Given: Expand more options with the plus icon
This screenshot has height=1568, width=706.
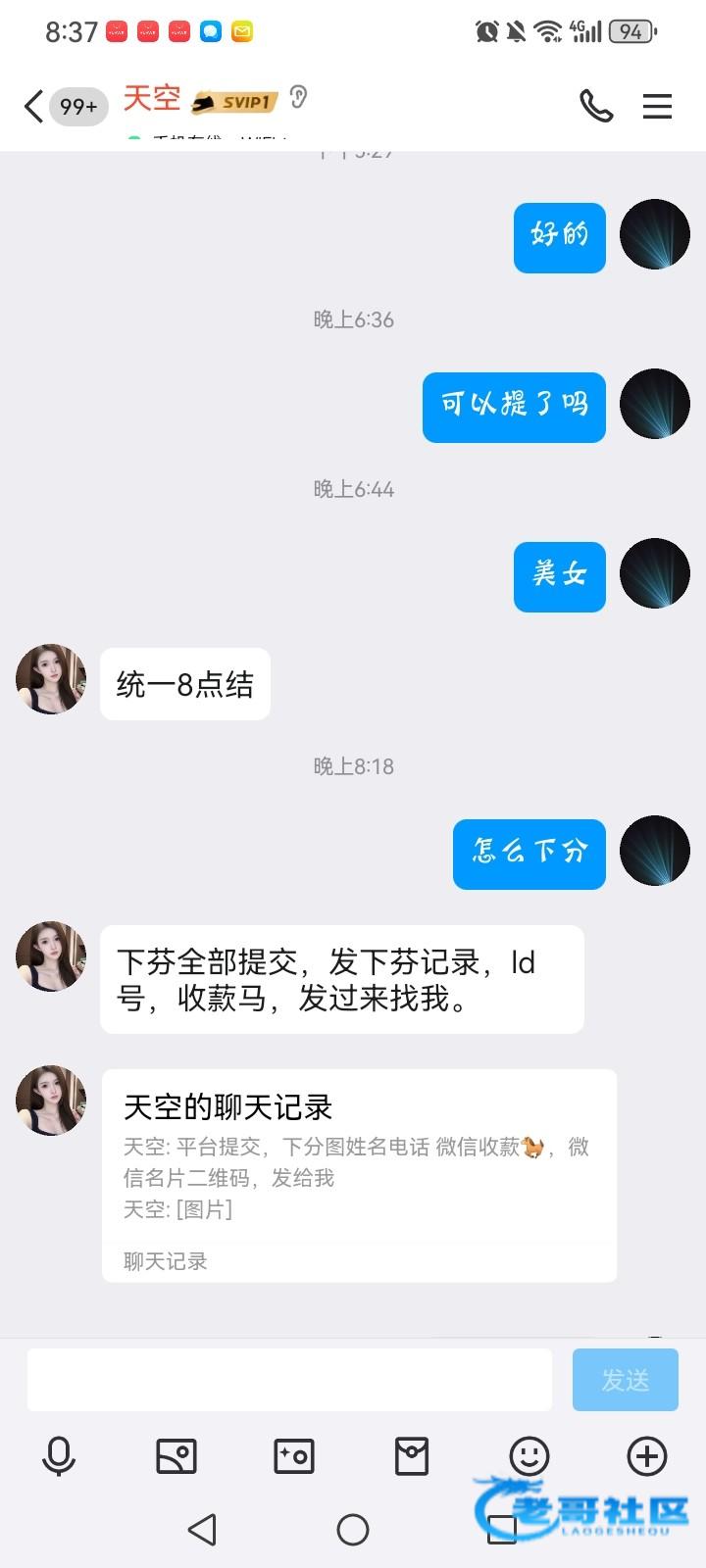Looking at the screenshot, I should pyautogui.click(x=647, y=1456).
